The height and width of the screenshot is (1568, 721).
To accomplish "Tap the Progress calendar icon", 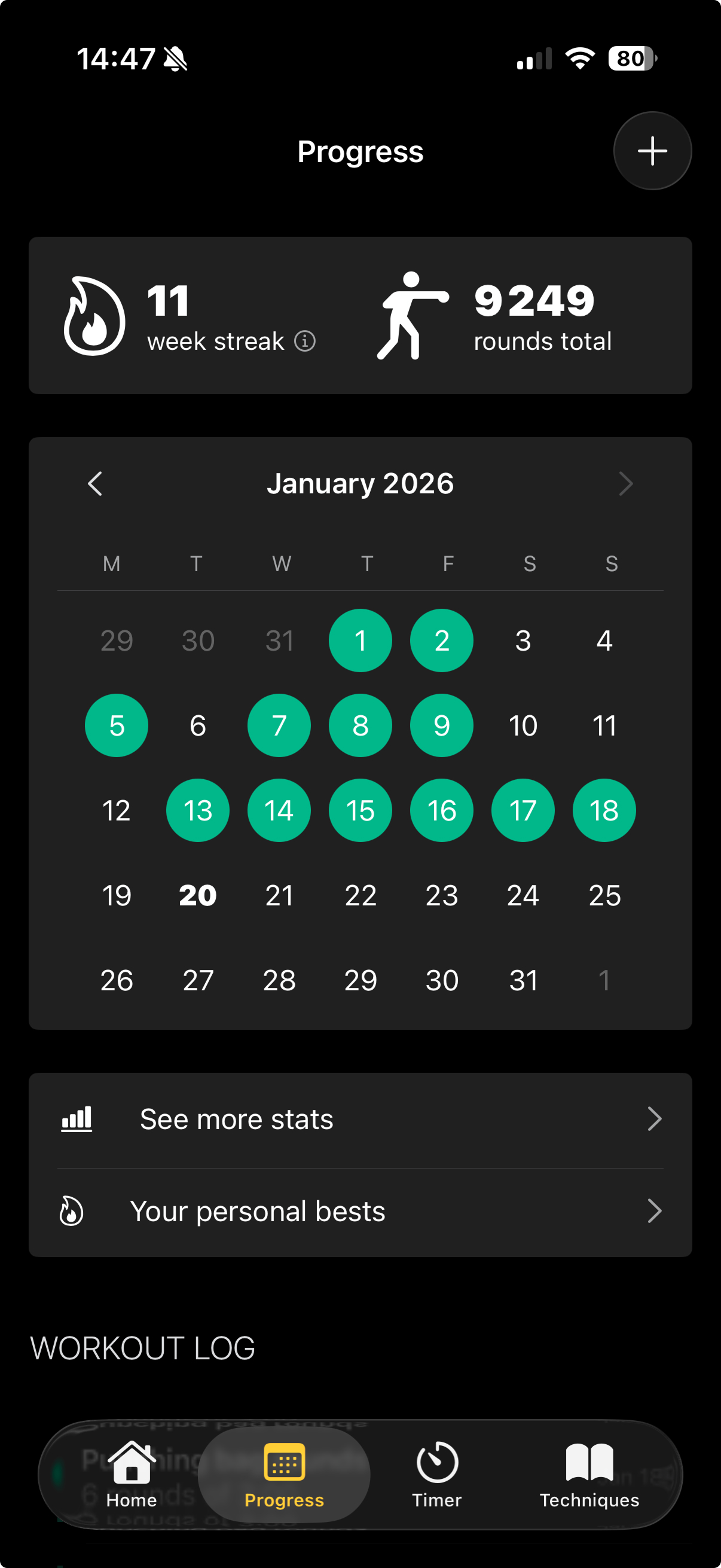I will click(x=283, y=1463).
